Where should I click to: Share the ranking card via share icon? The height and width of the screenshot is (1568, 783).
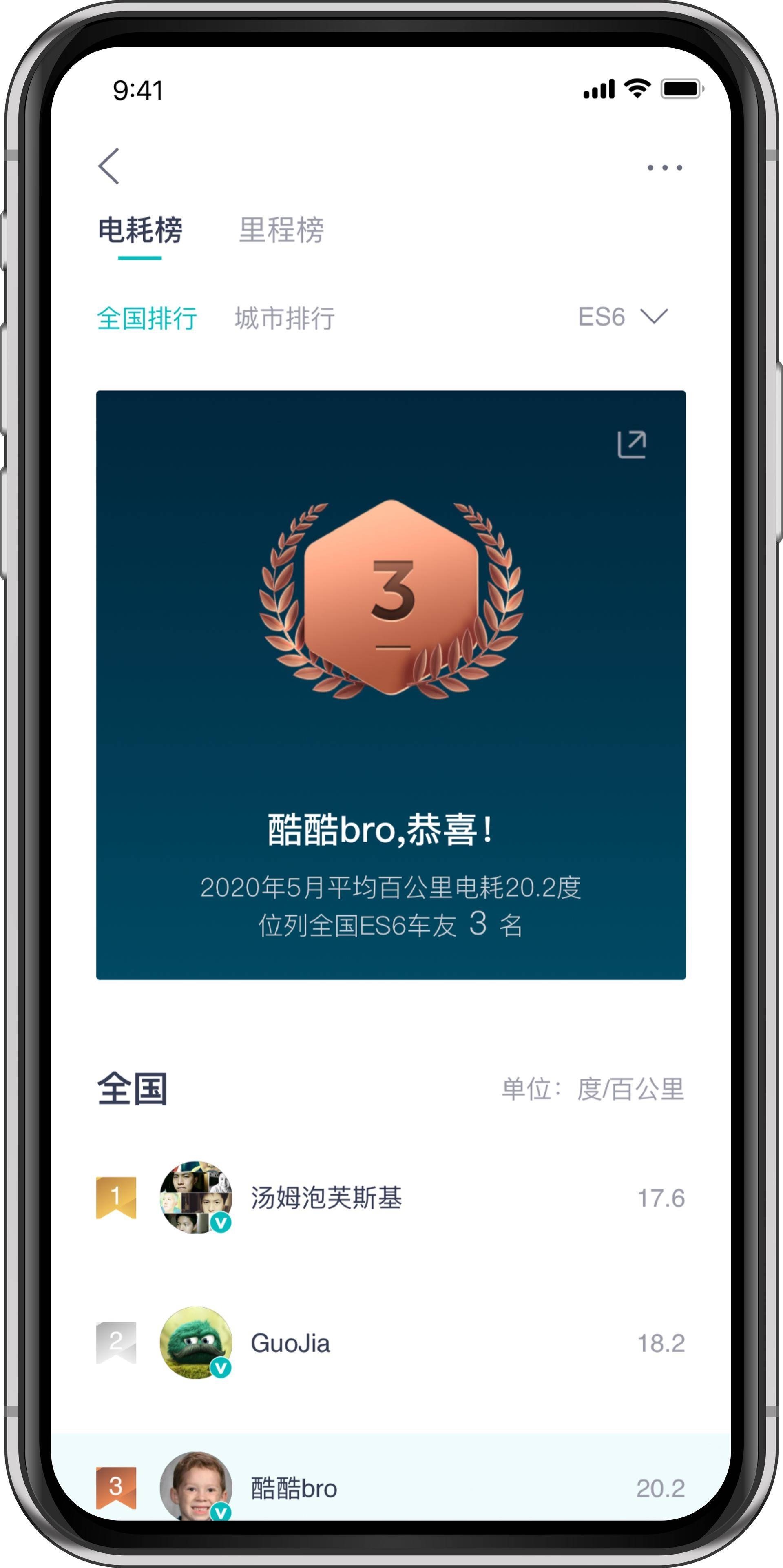632,444
